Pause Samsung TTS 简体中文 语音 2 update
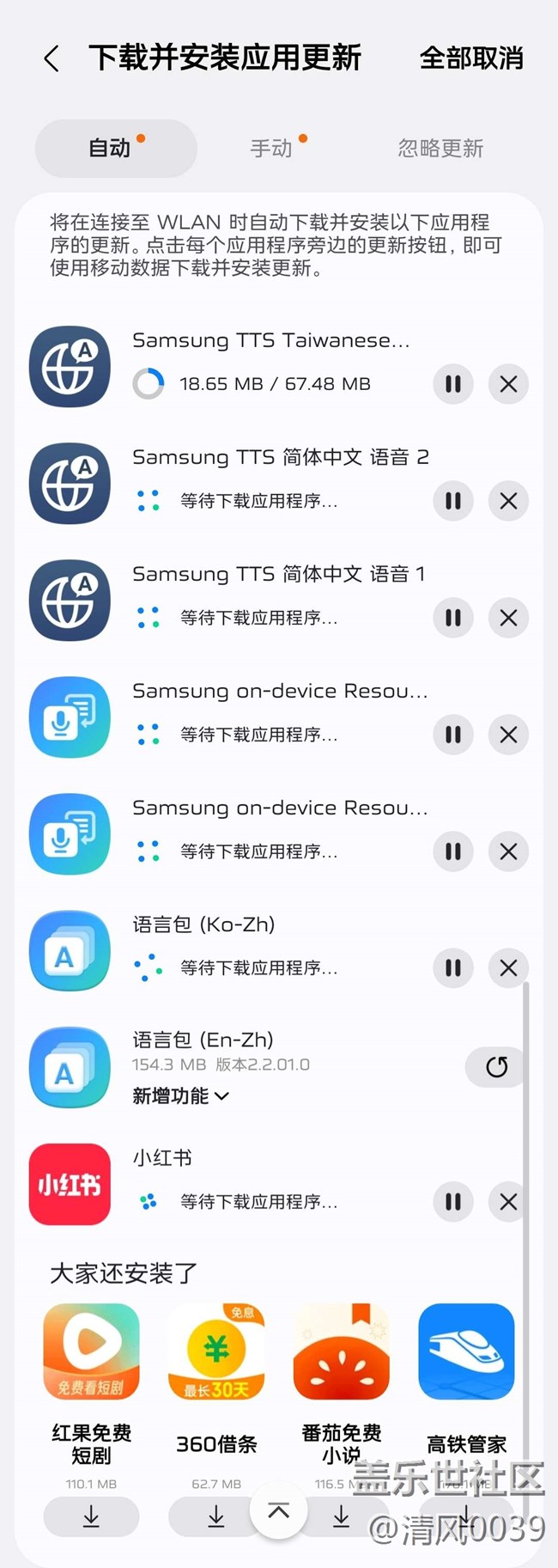The width and height of the screenshot is (558, 1568). (x=453, y=501)
